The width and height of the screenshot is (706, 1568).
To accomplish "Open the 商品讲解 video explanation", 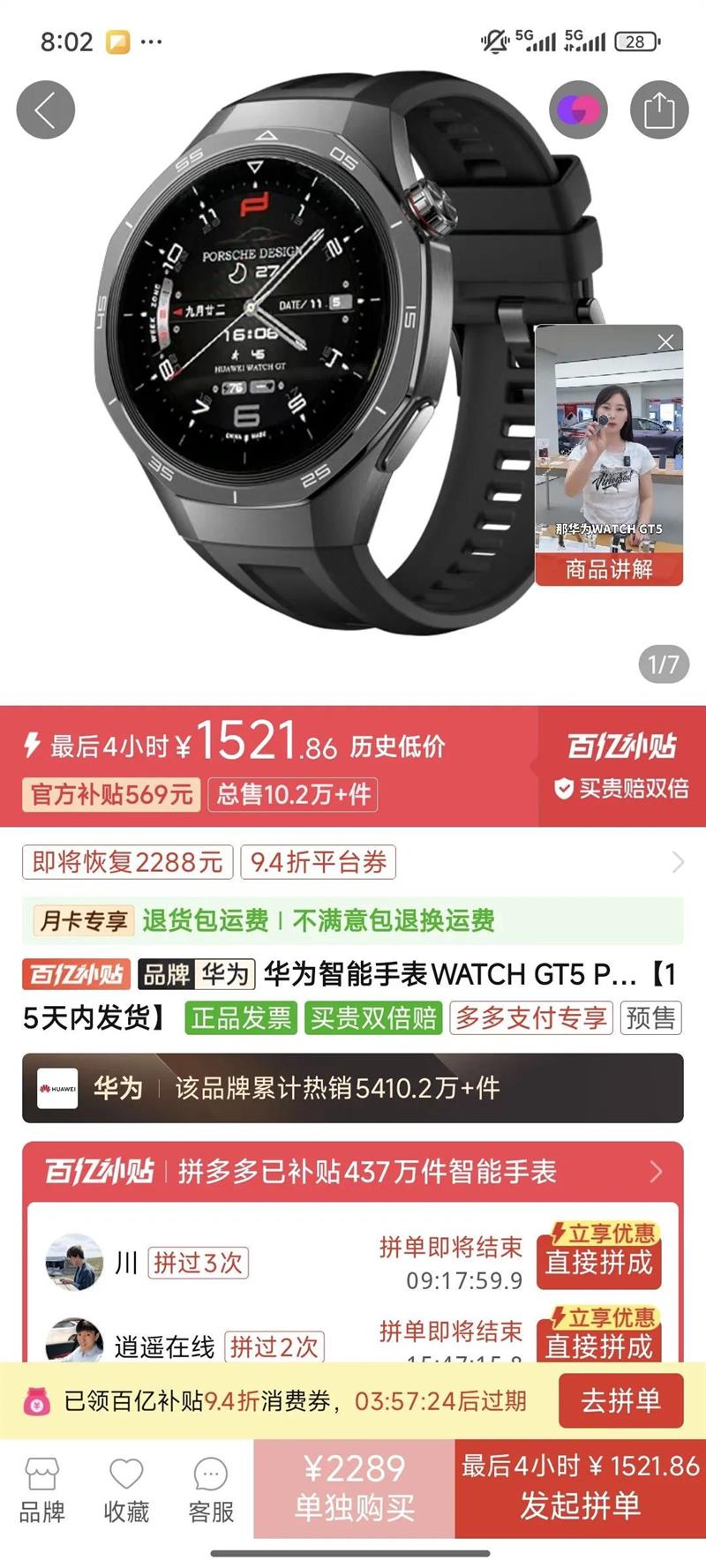I will pos(609,569).
